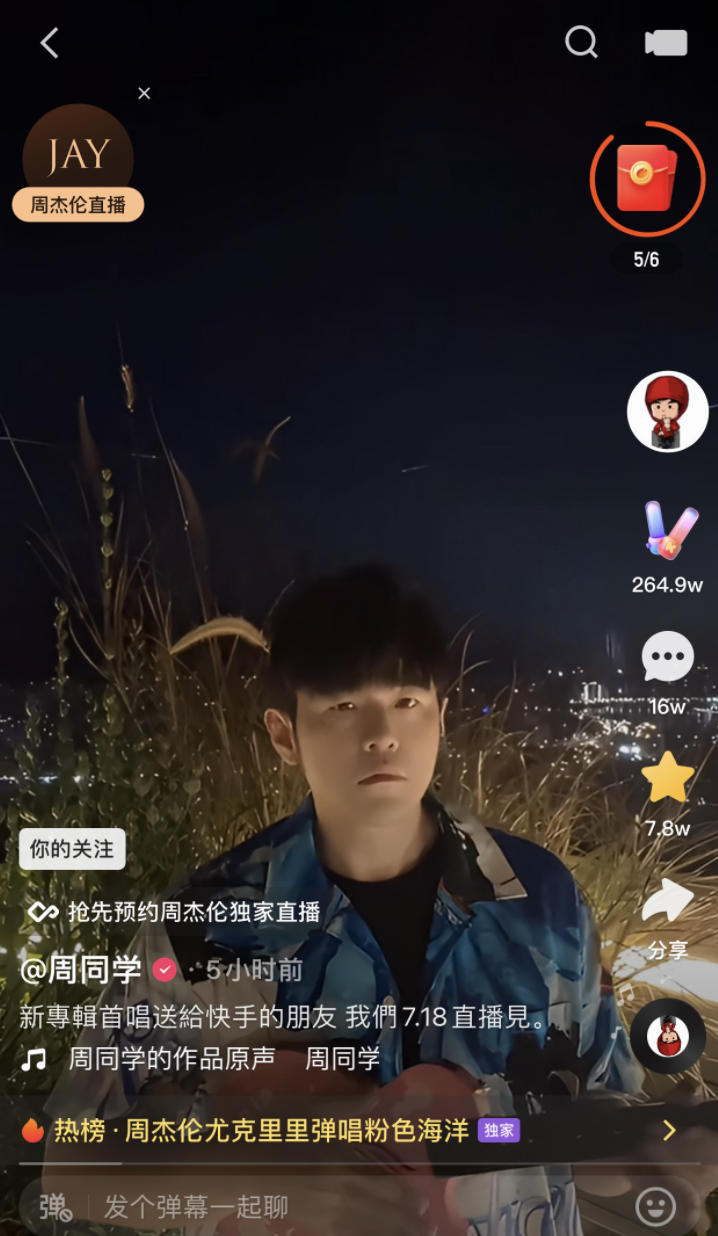Go back using the top arrow
The height and width of the screenshot is (1236, 718).
click(x=49, y=43)
